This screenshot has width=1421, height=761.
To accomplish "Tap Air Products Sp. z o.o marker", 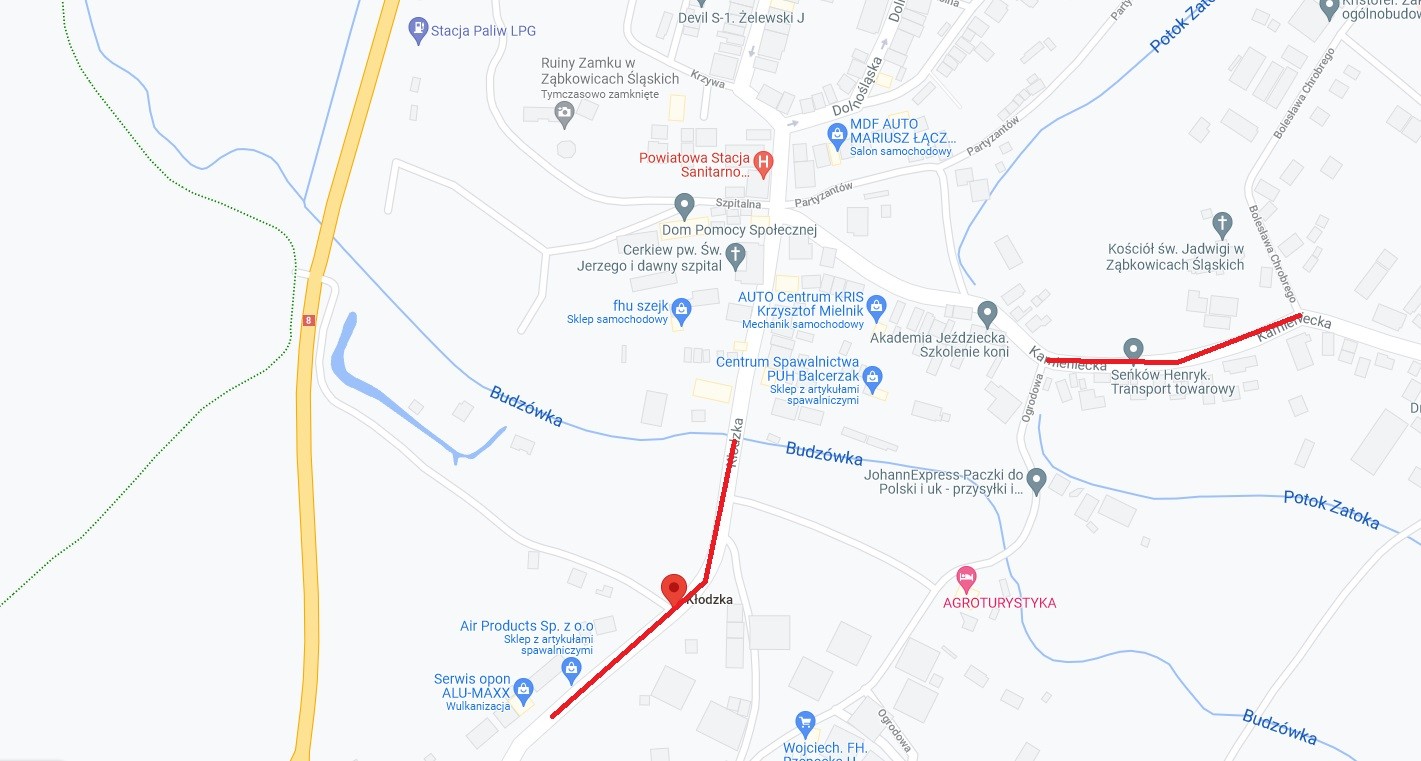I will click(571, 666).
